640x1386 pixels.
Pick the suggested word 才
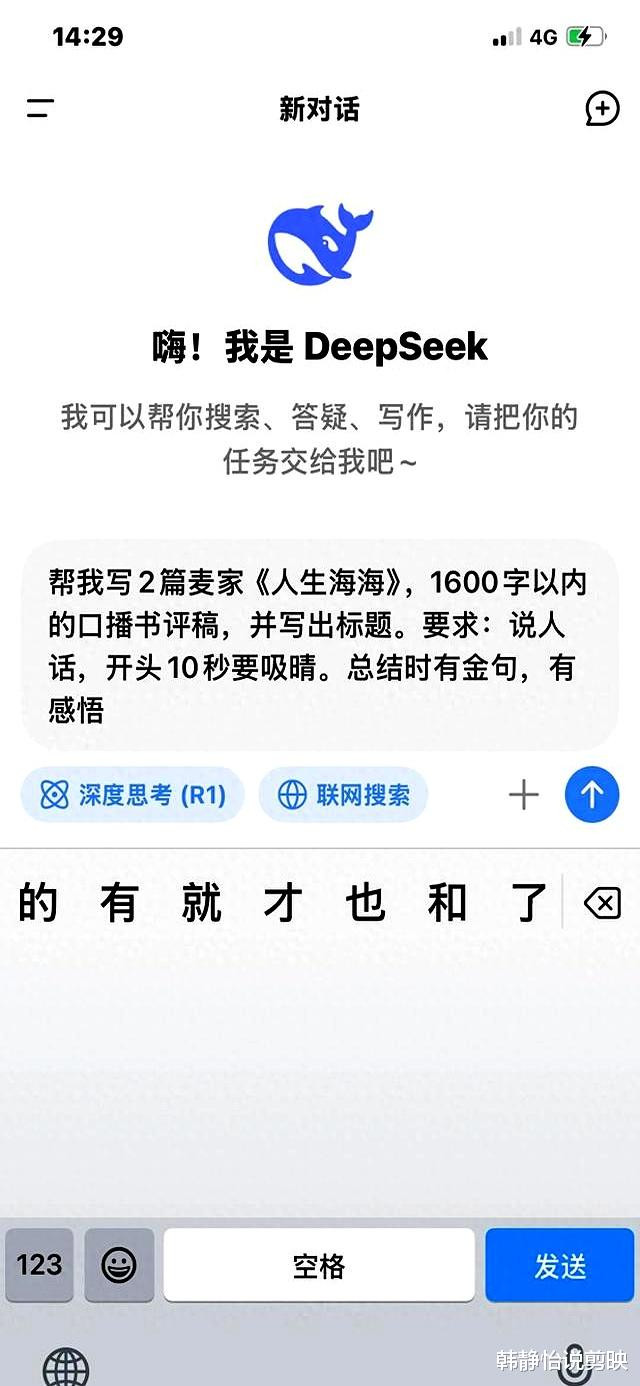(x=283, y=904)
